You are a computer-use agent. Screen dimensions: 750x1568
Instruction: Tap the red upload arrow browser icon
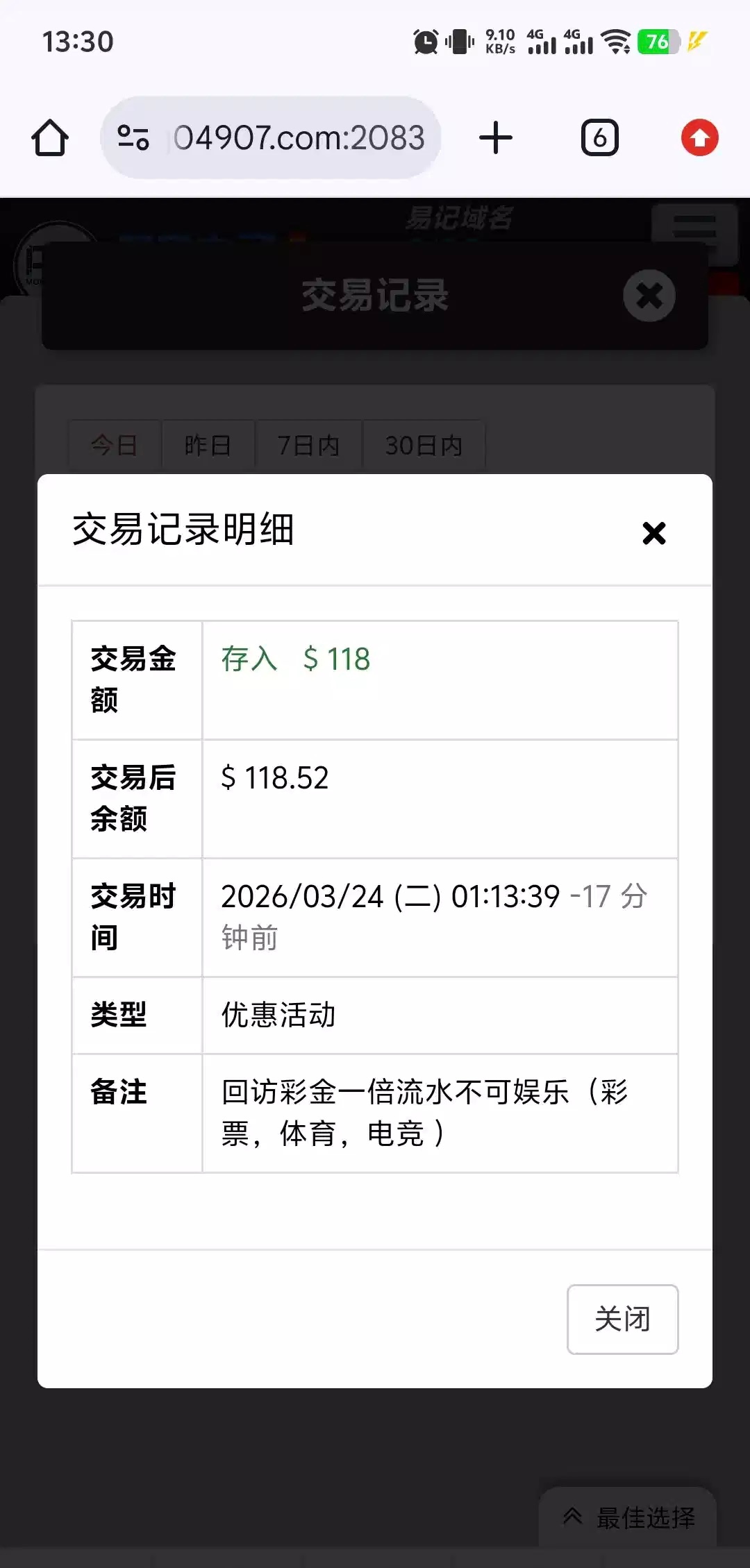[x=699, y=137]
